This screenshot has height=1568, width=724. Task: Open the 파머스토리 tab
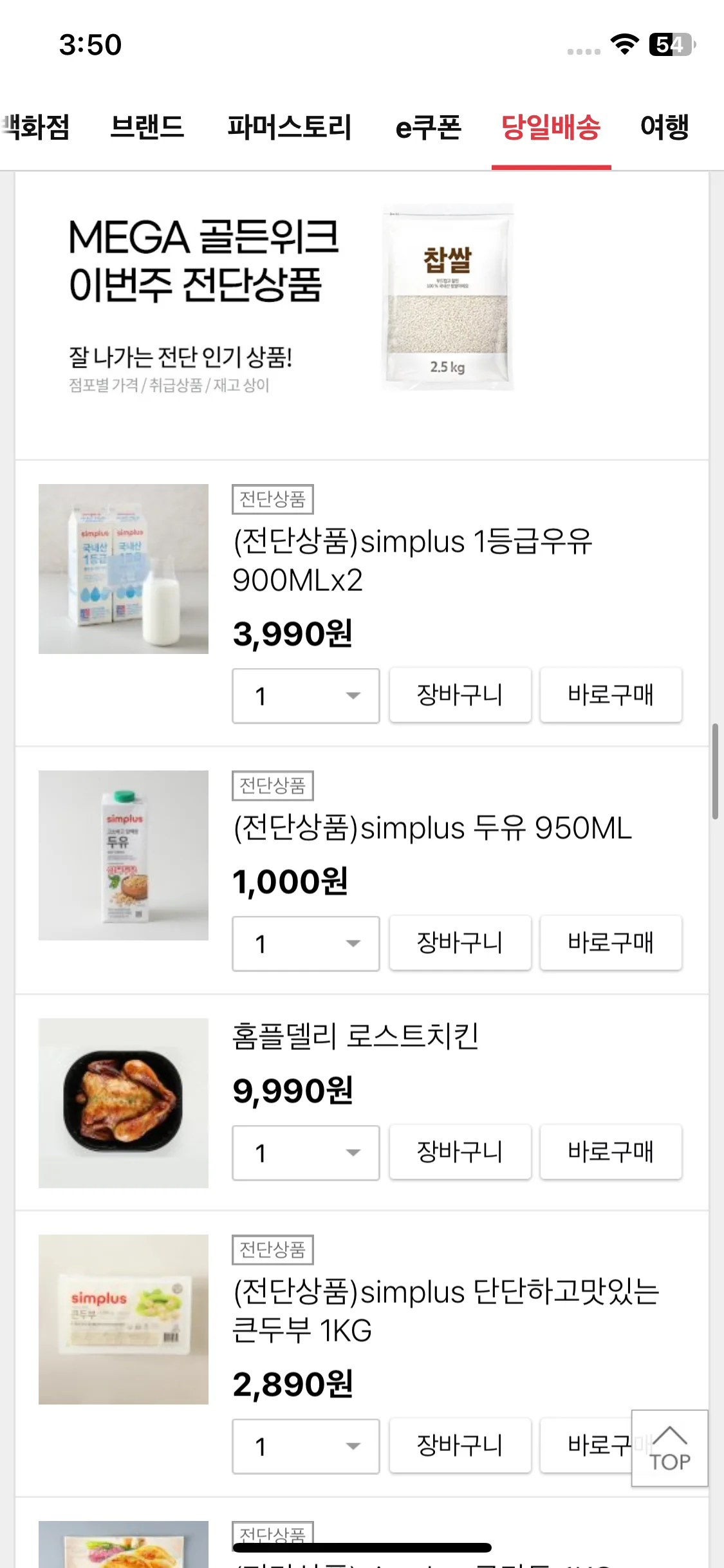coord(289,127)
